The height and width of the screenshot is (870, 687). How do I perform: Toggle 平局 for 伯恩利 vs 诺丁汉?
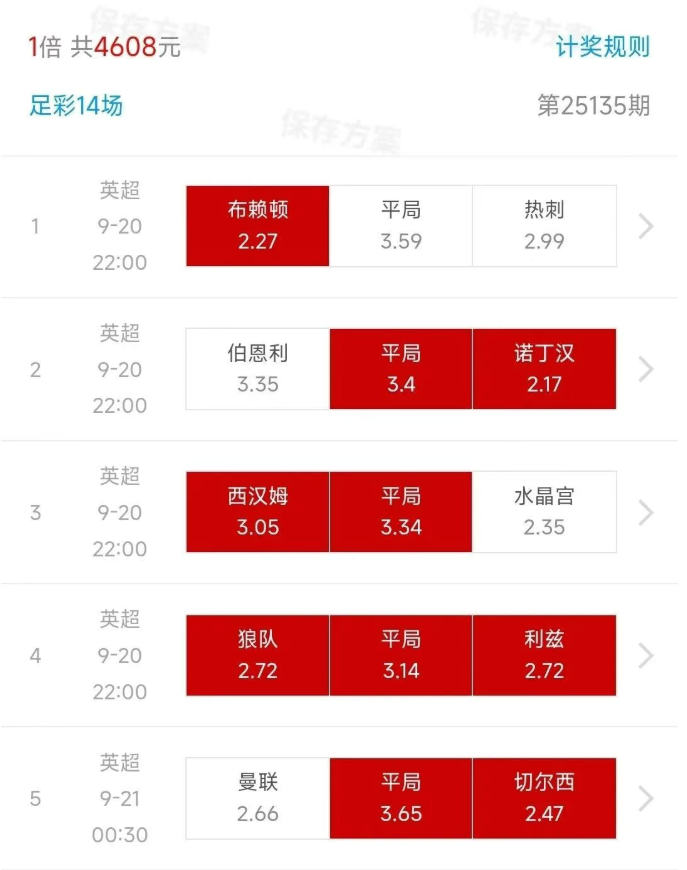pos(401,368)
